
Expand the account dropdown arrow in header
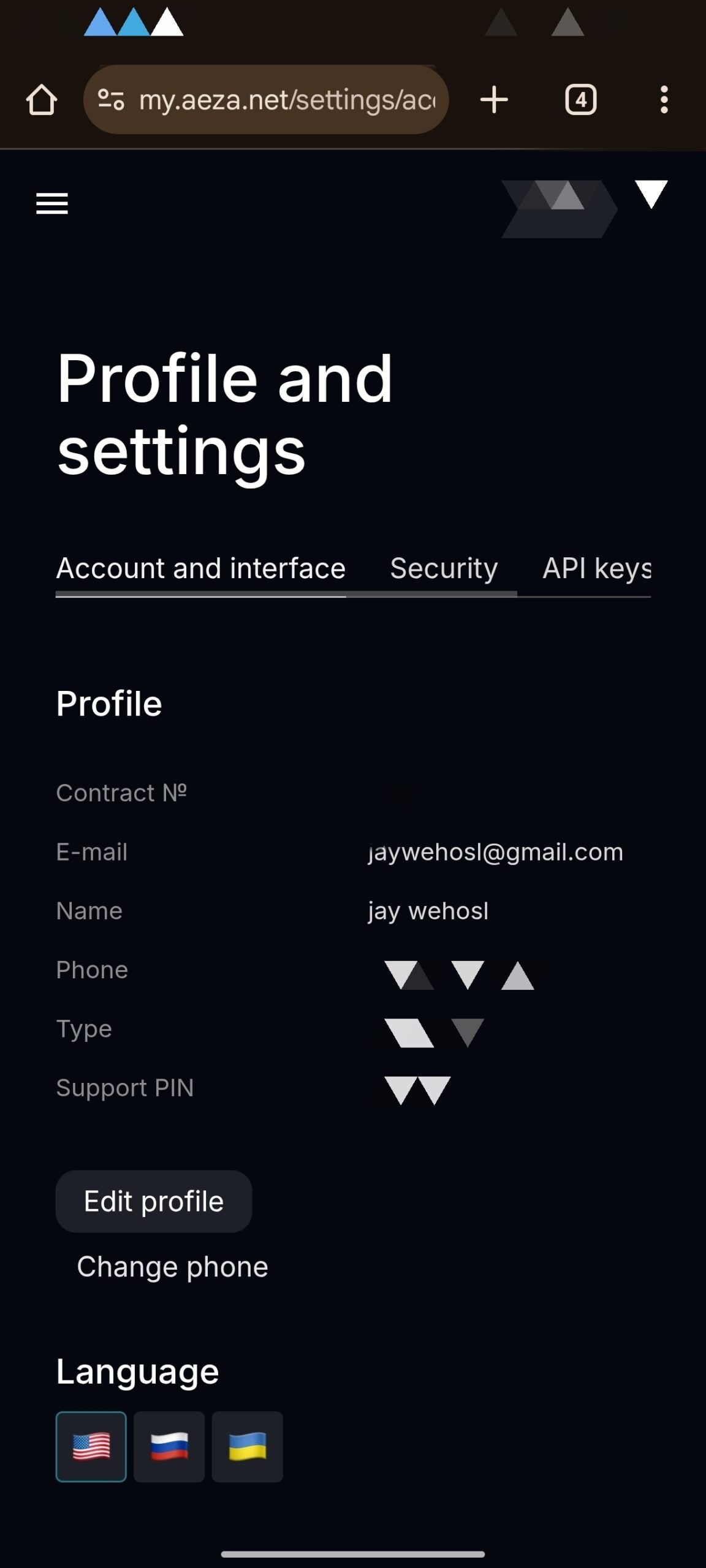click(650, 195)
